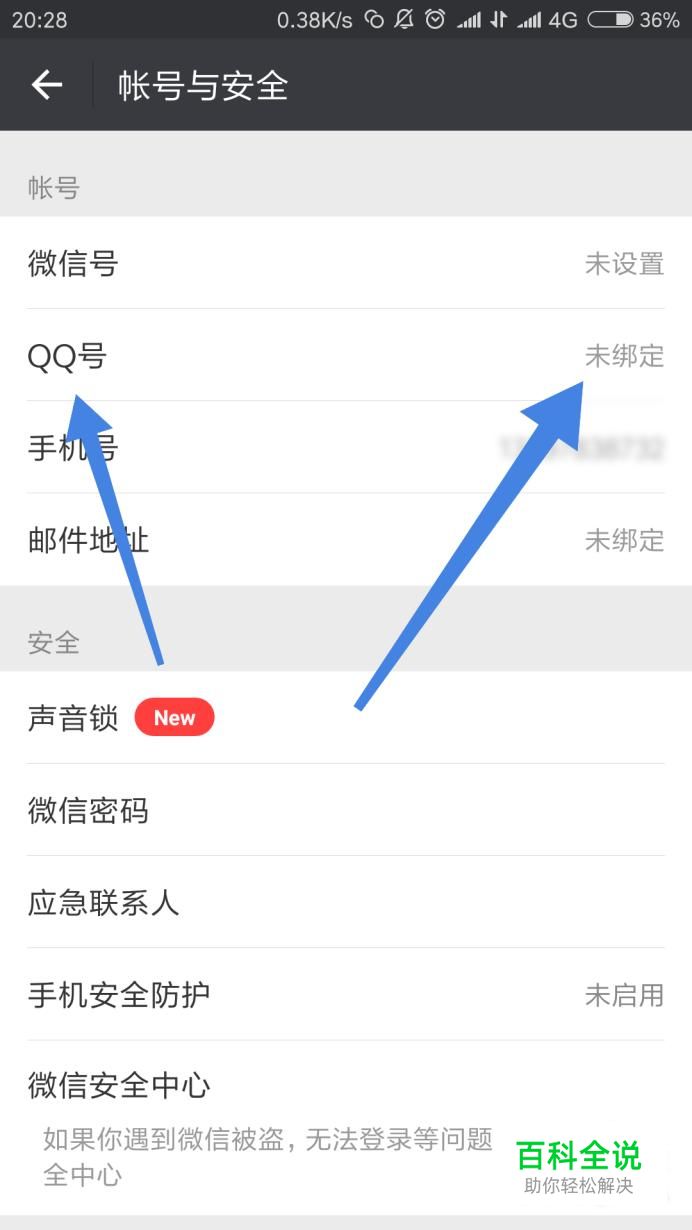The image size is (692, 1230).
Task: Open the 邮件地址 binding row
Action: [345, 540]
